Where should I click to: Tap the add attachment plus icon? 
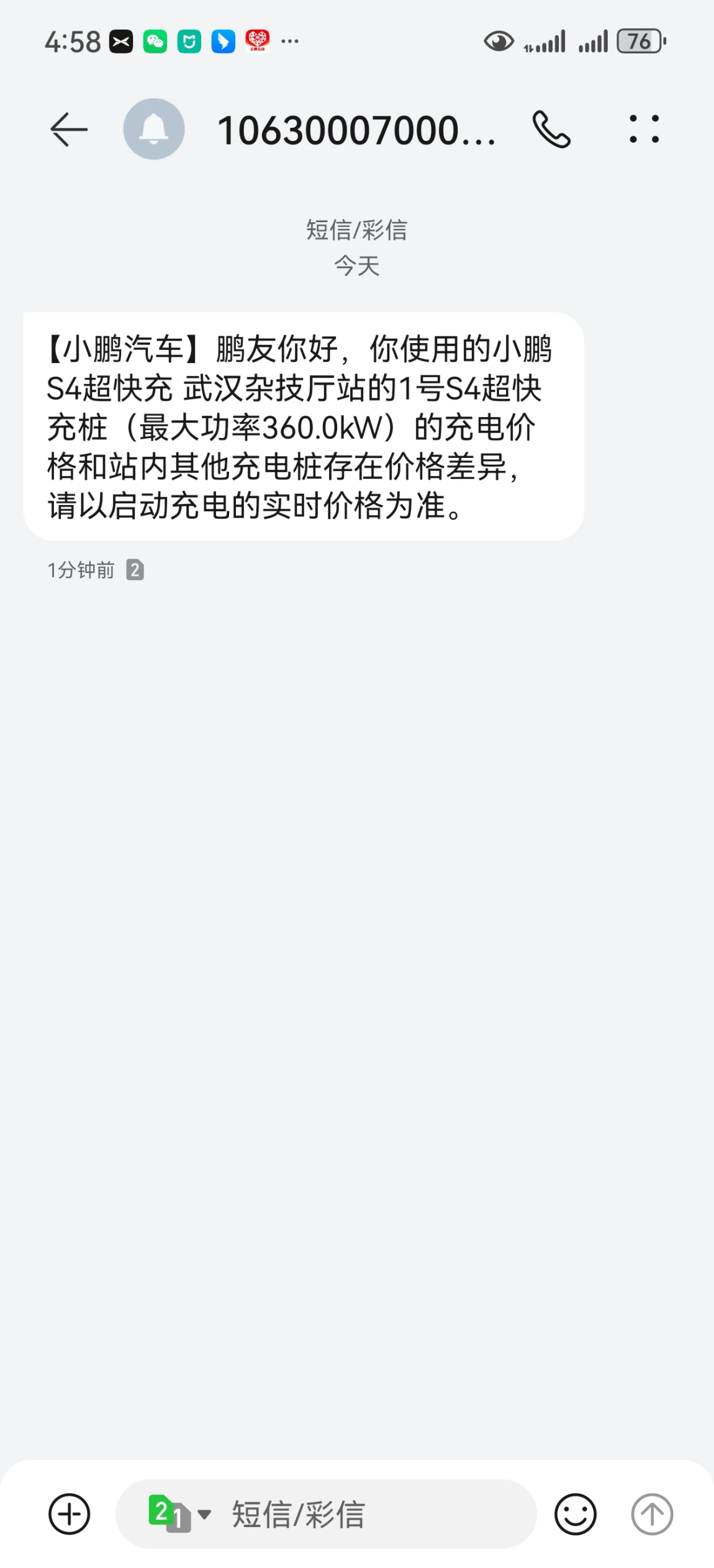69,1513
